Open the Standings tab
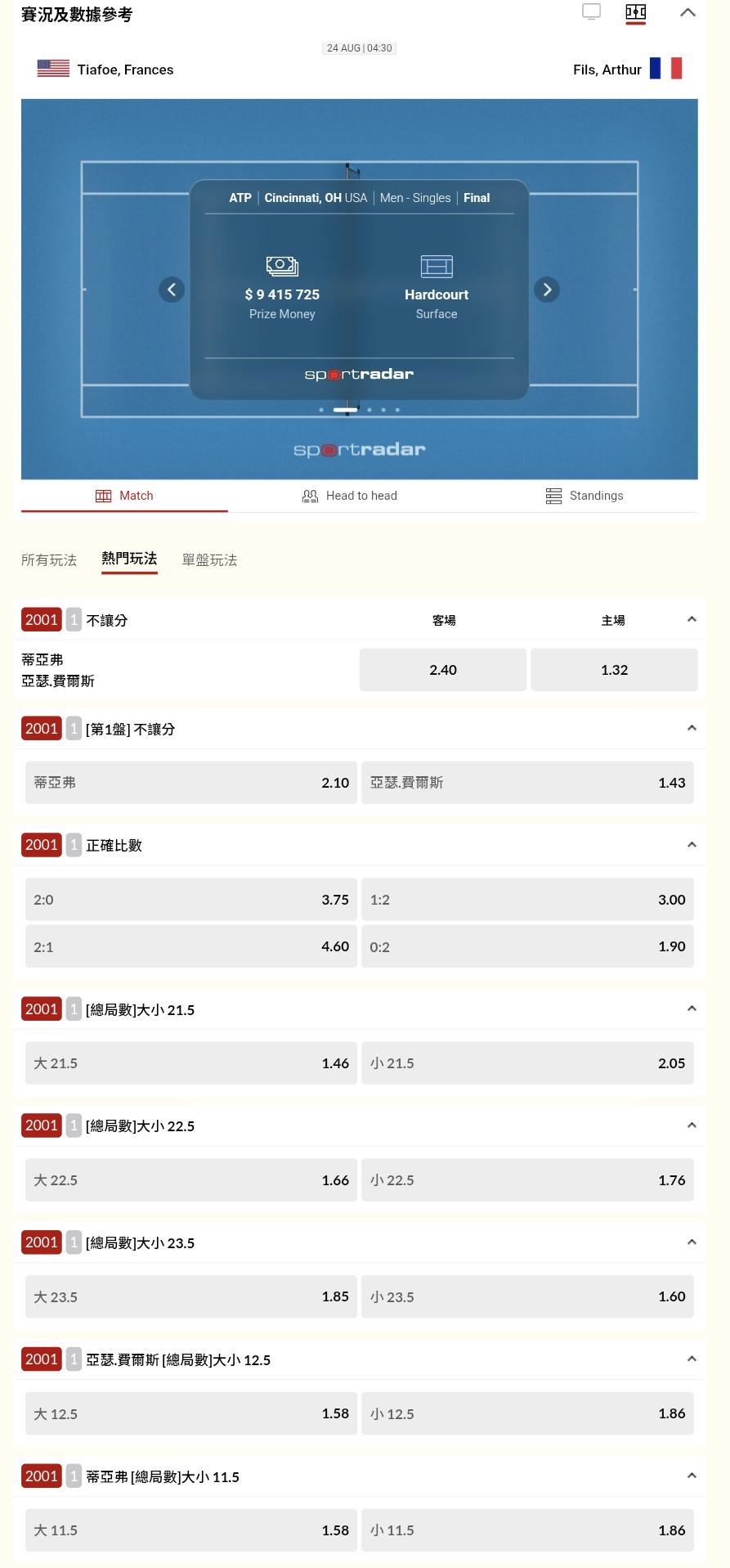The width and height of the screenshot is (730, 1568). coord(584,496)
